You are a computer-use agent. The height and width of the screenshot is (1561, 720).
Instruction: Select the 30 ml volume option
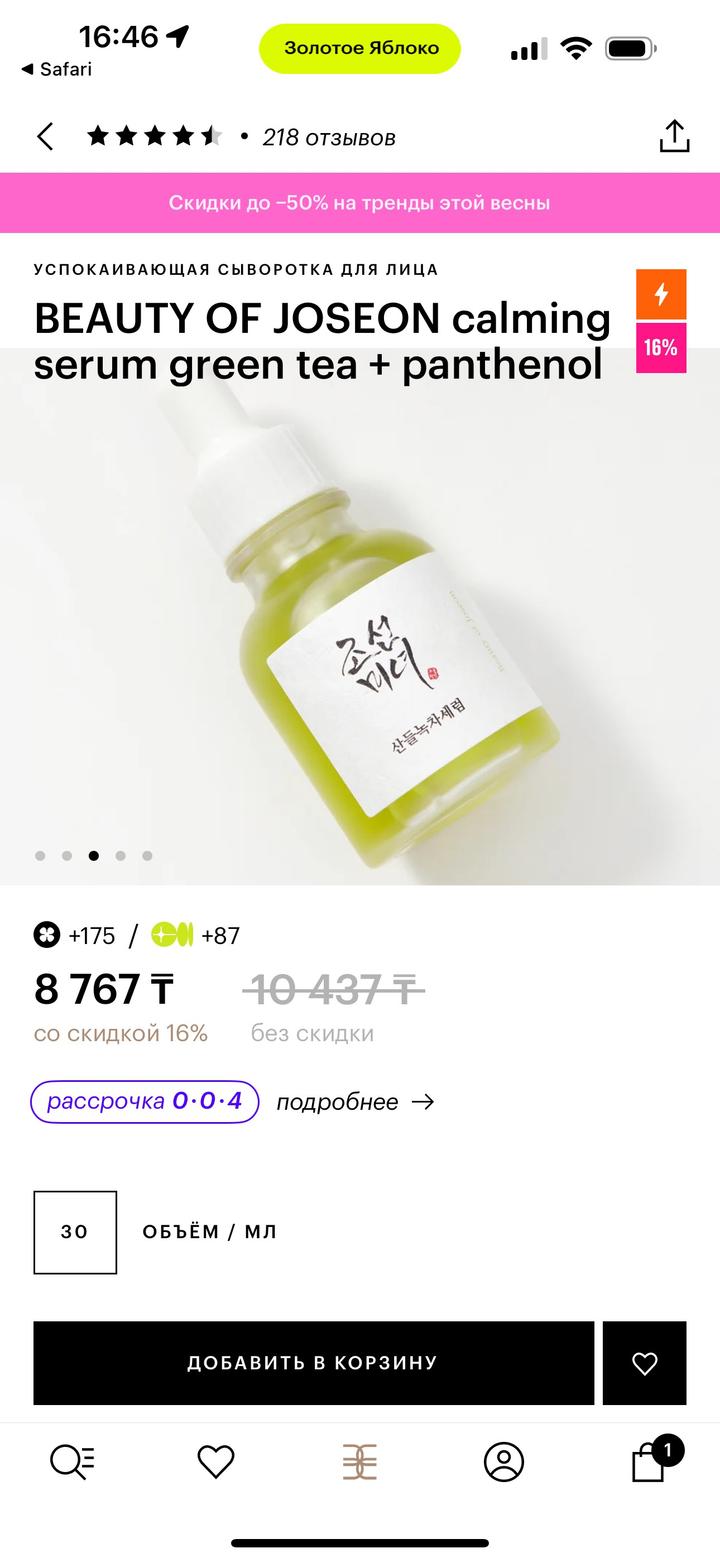click(x=75, y=1232)
